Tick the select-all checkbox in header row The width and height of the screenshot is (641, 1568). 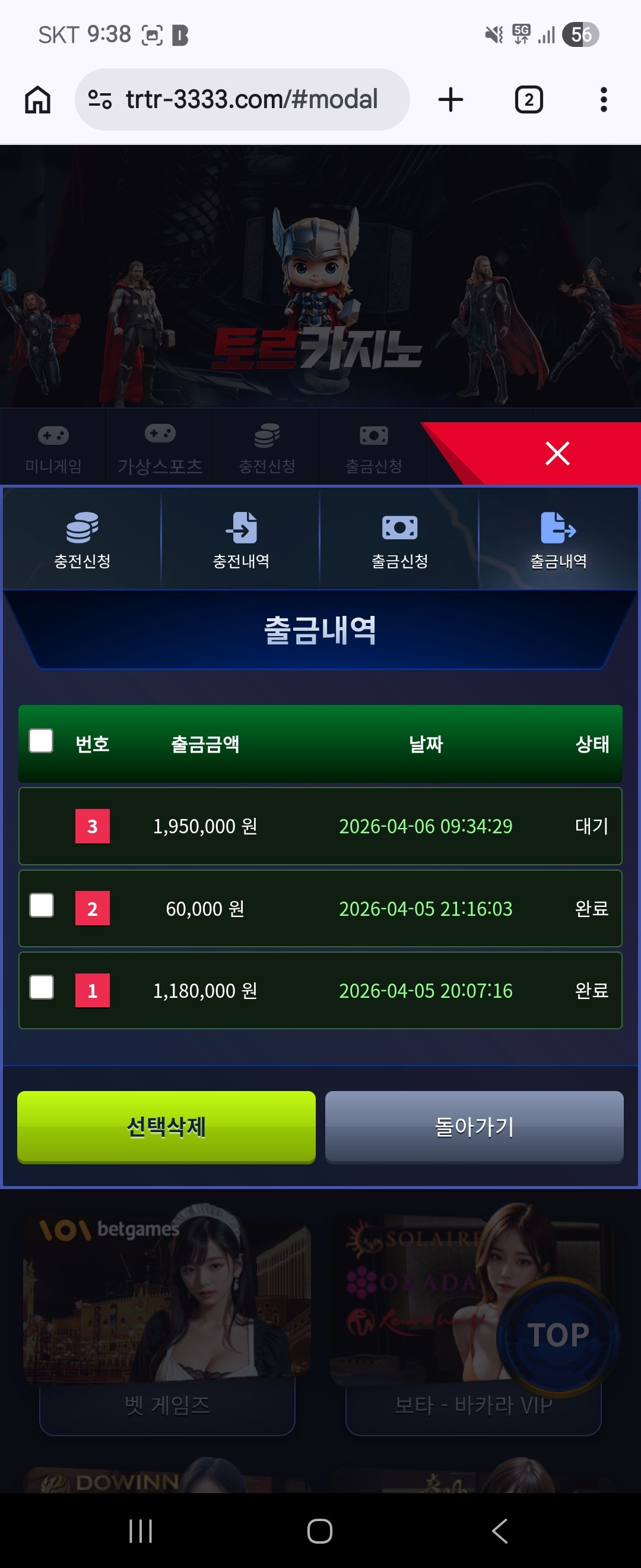[42, 741]
